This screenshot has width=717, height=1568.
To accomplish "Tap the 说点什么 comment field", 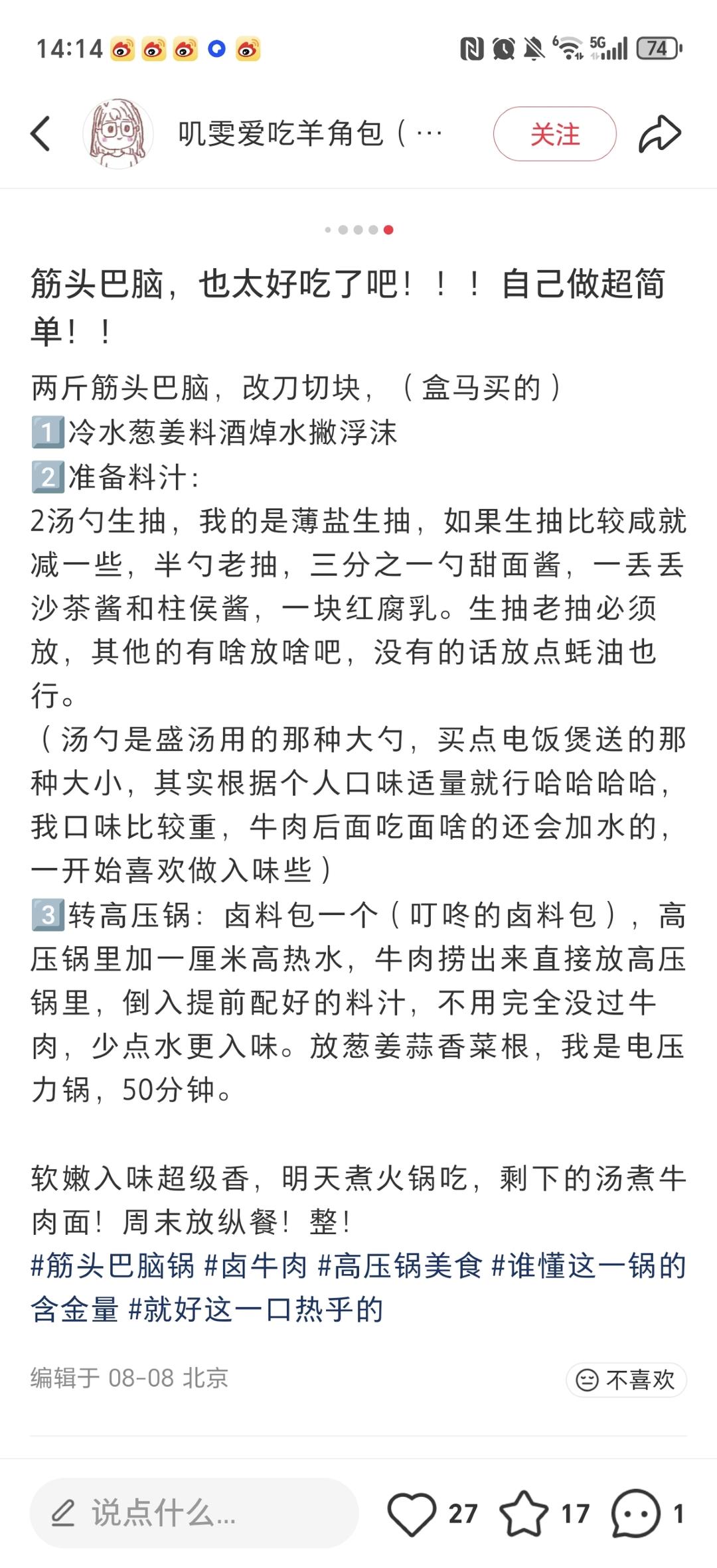I will pos(194,1514).
